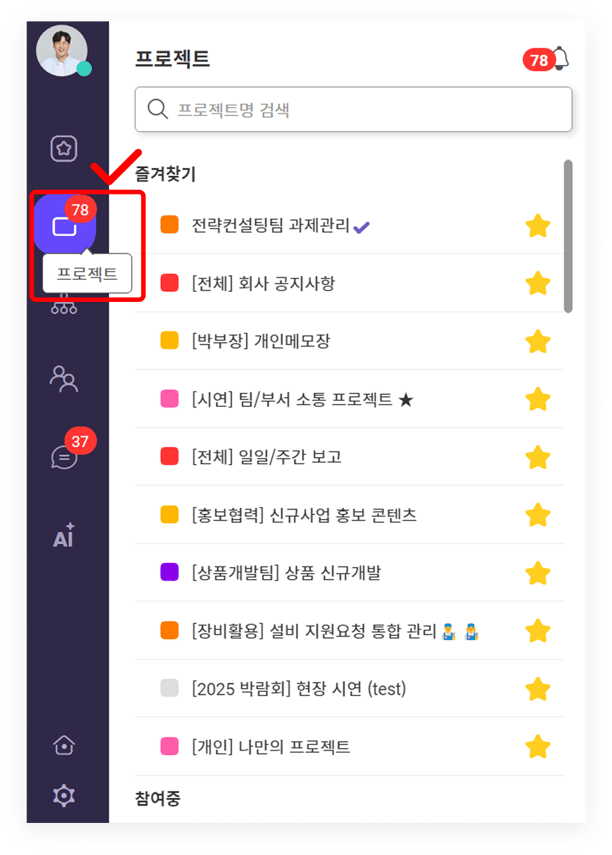Open [상품개발팀] 상품 신규개발 project
The height and width of the screenshot is (855, 612).
point(285,573)
